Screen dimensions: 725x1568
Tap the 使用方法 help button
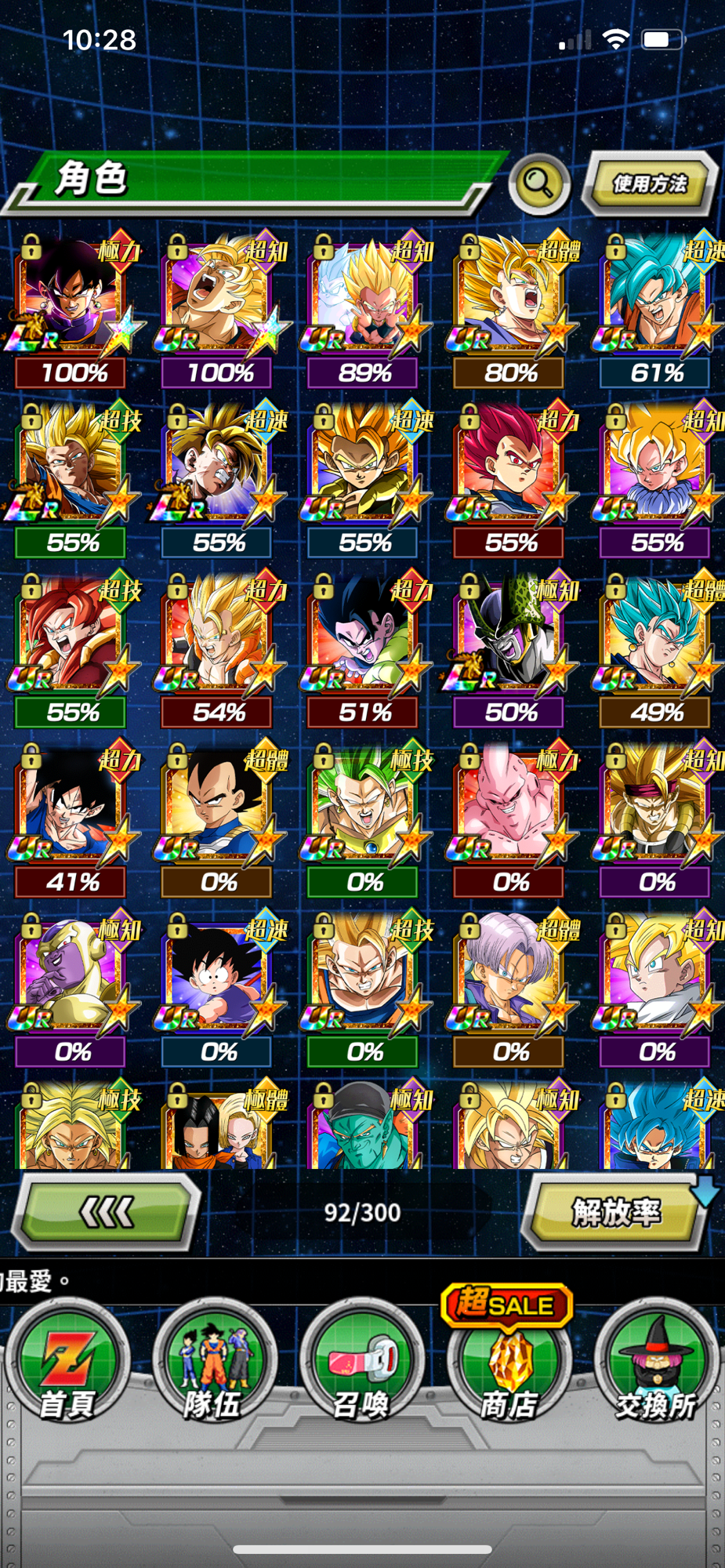[650, 184]
